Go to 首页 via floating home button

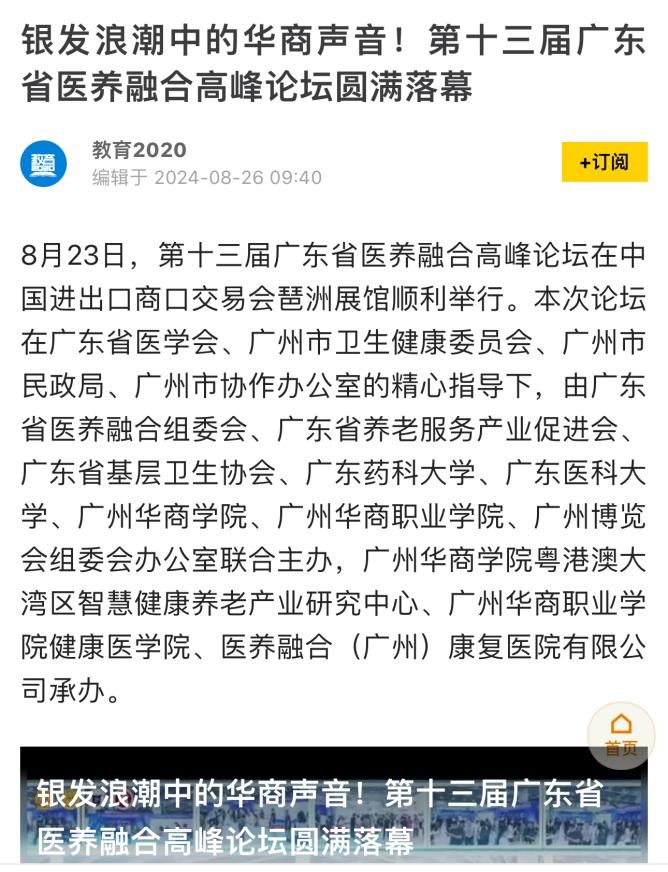click(x=621, y=735)
